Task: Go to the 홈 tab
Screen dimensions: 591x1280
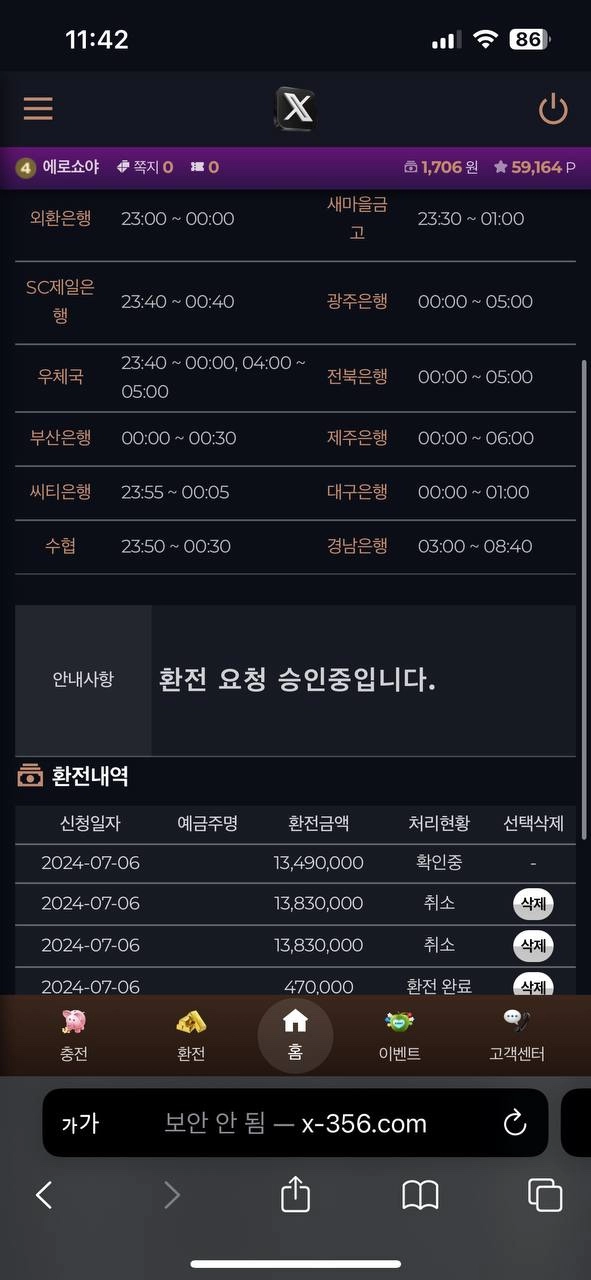Action: tap(295, 1035)
